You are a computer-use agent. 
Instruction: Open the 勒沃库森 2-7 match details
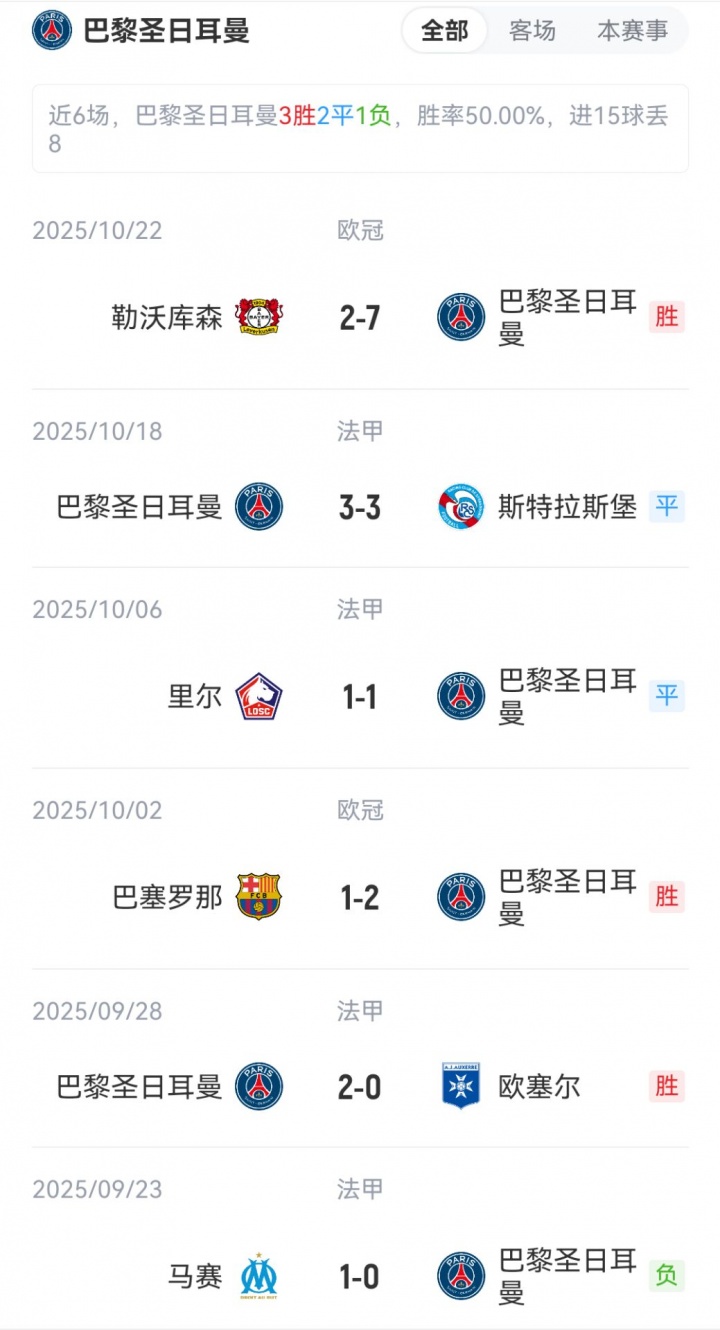pos(360,318)
